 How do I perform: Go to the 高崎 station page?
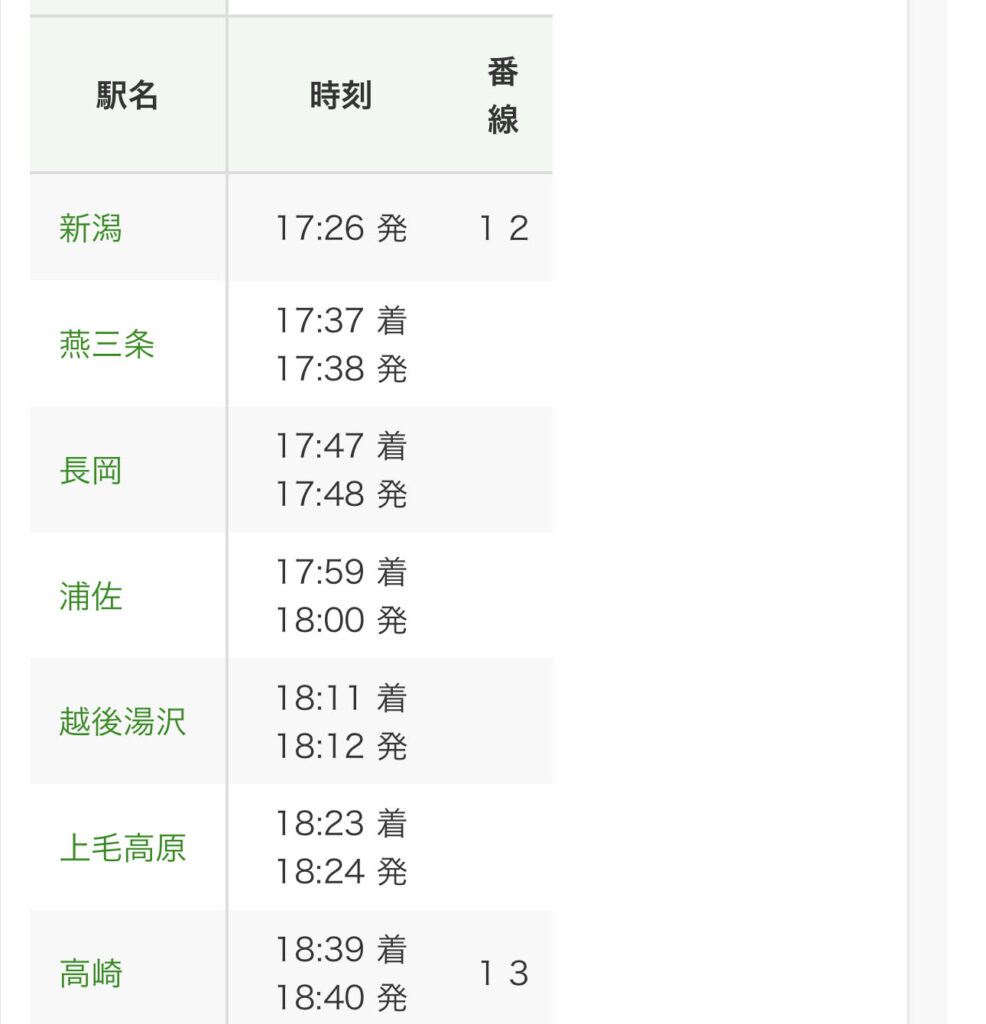pyautogui.click(x=91, y=973)
